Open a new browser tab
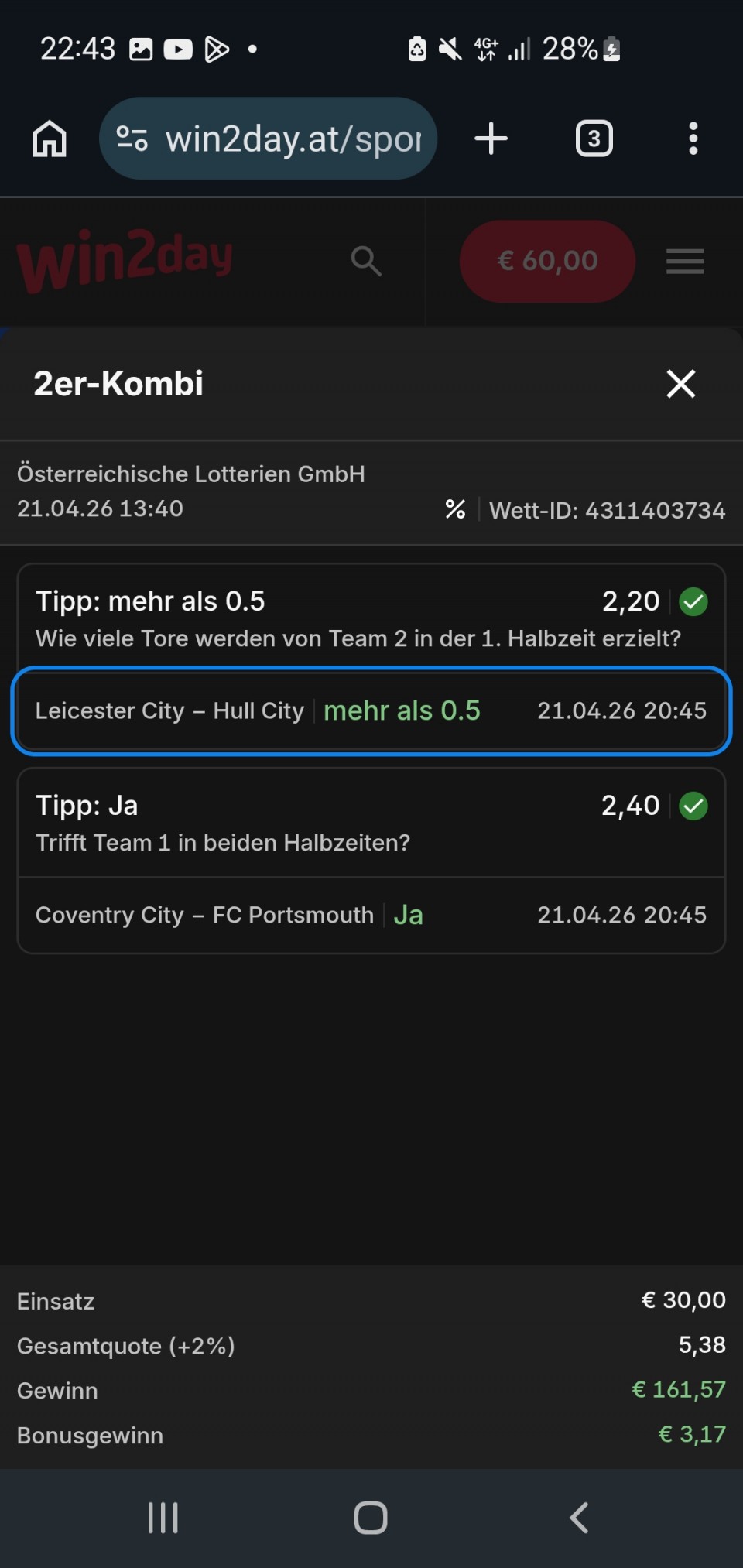The width and height of the screenshot is (743, 1568). click(x=491, y=139)
